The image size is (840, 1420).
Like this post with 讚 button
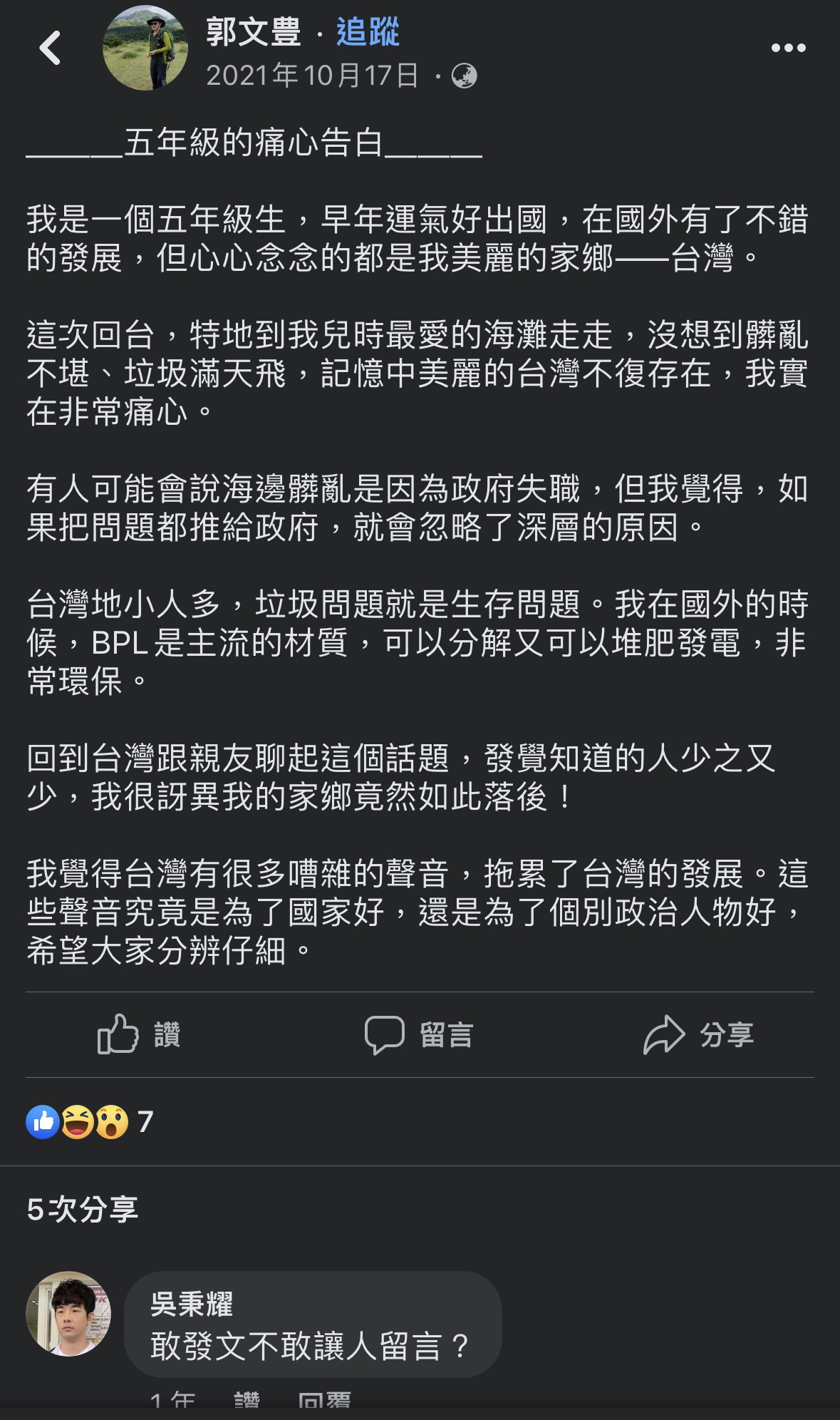tap(140, 1034)
